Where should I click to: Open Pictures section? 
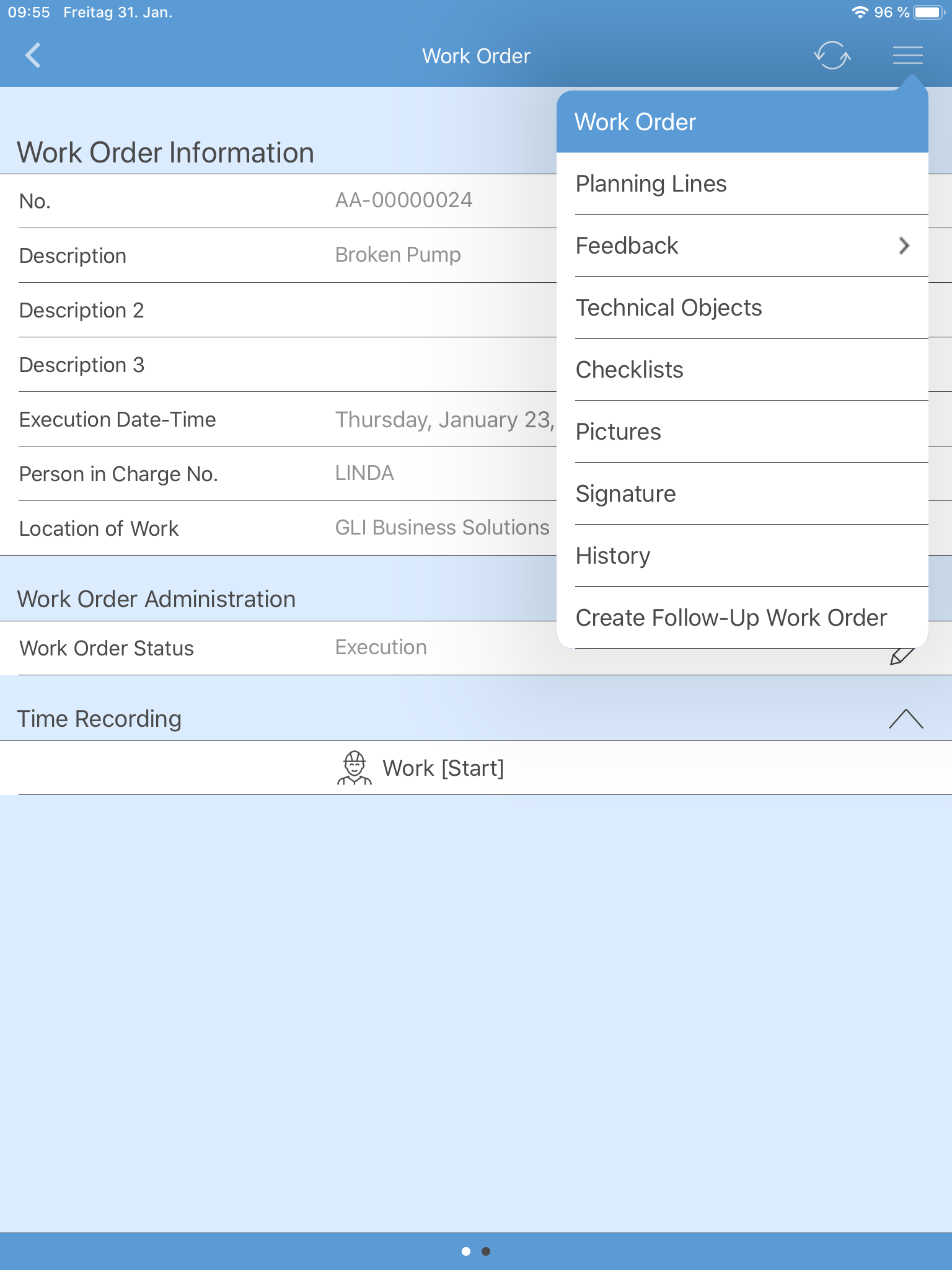[x=618, y=432]
